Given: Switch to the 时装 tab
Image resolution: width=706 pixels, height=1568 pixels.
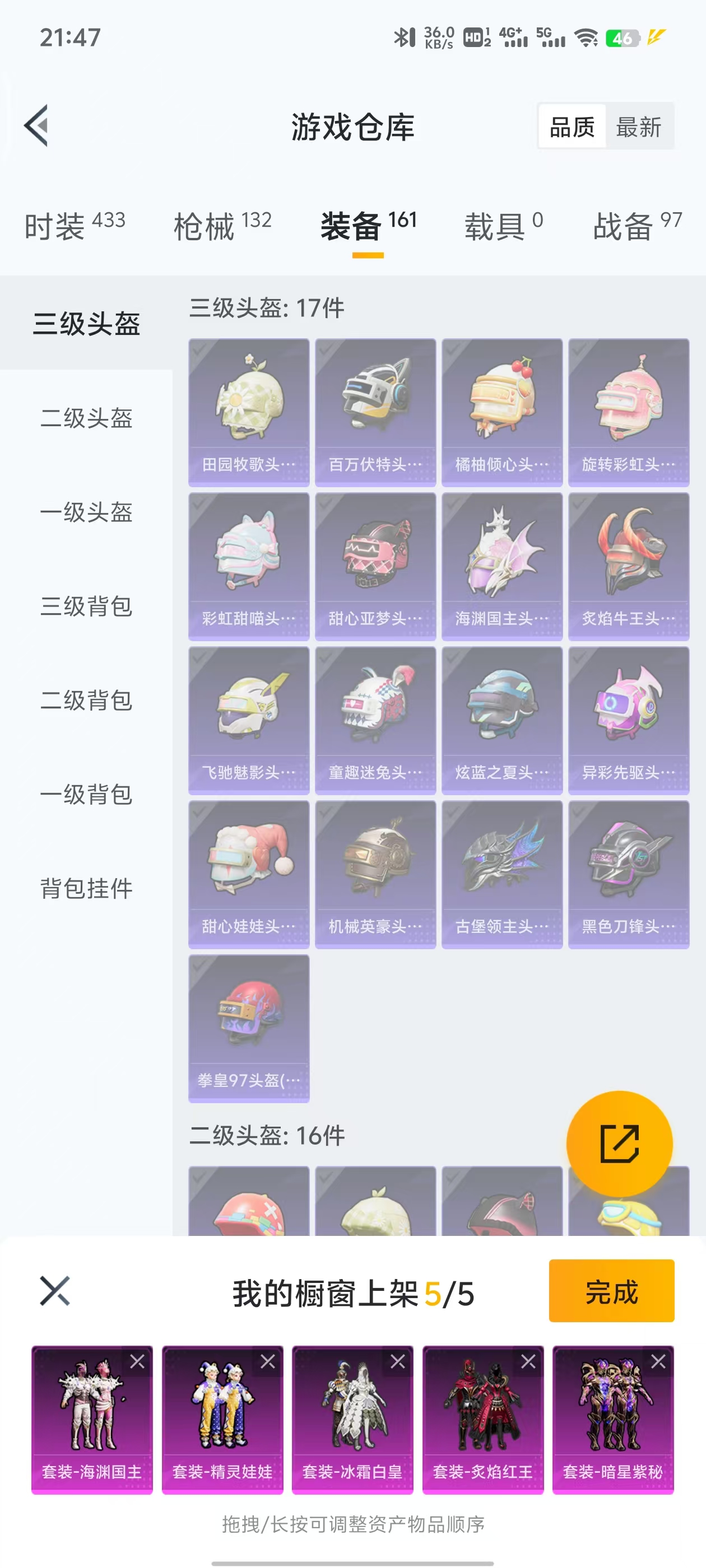Looking at the screenshot, I should 75,225.
